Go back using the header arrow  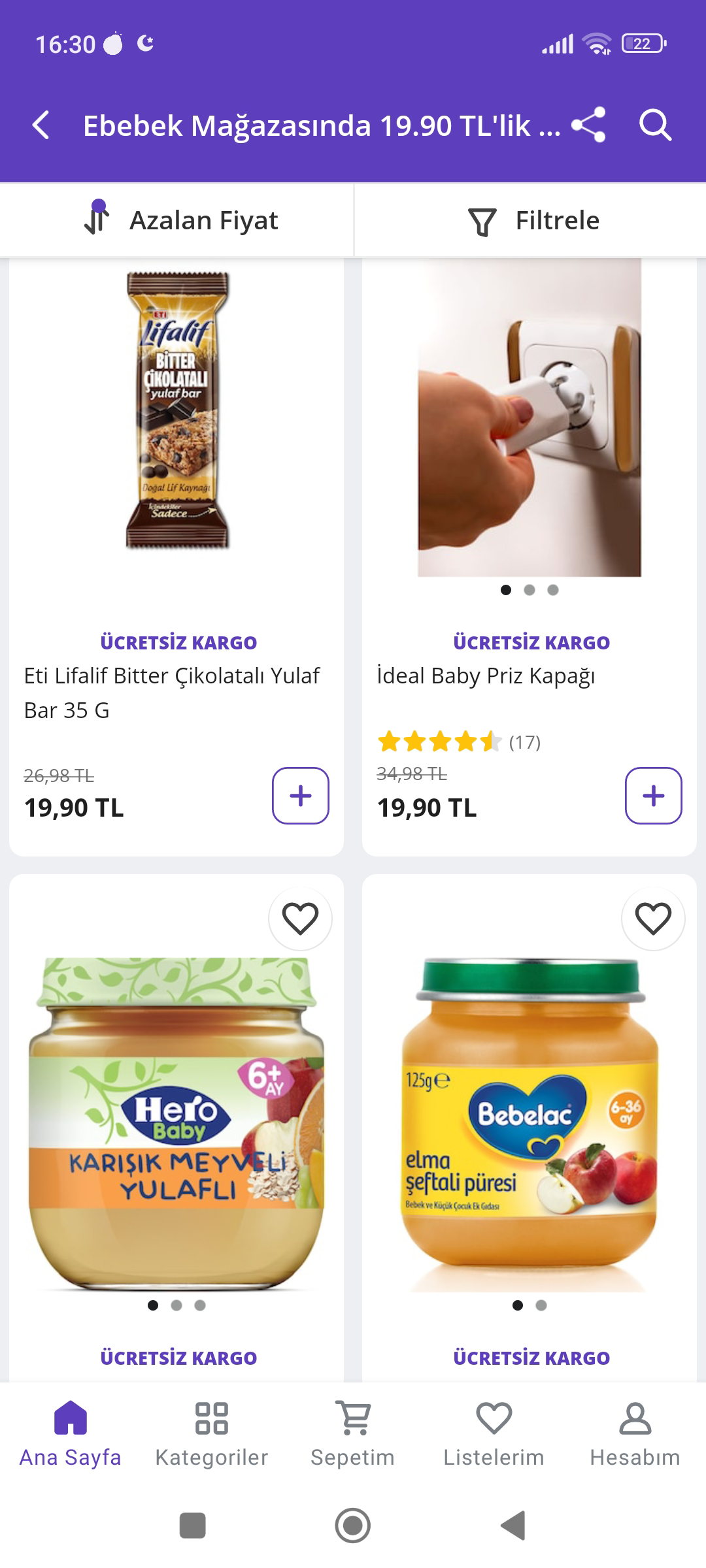[x=41, y=125]
